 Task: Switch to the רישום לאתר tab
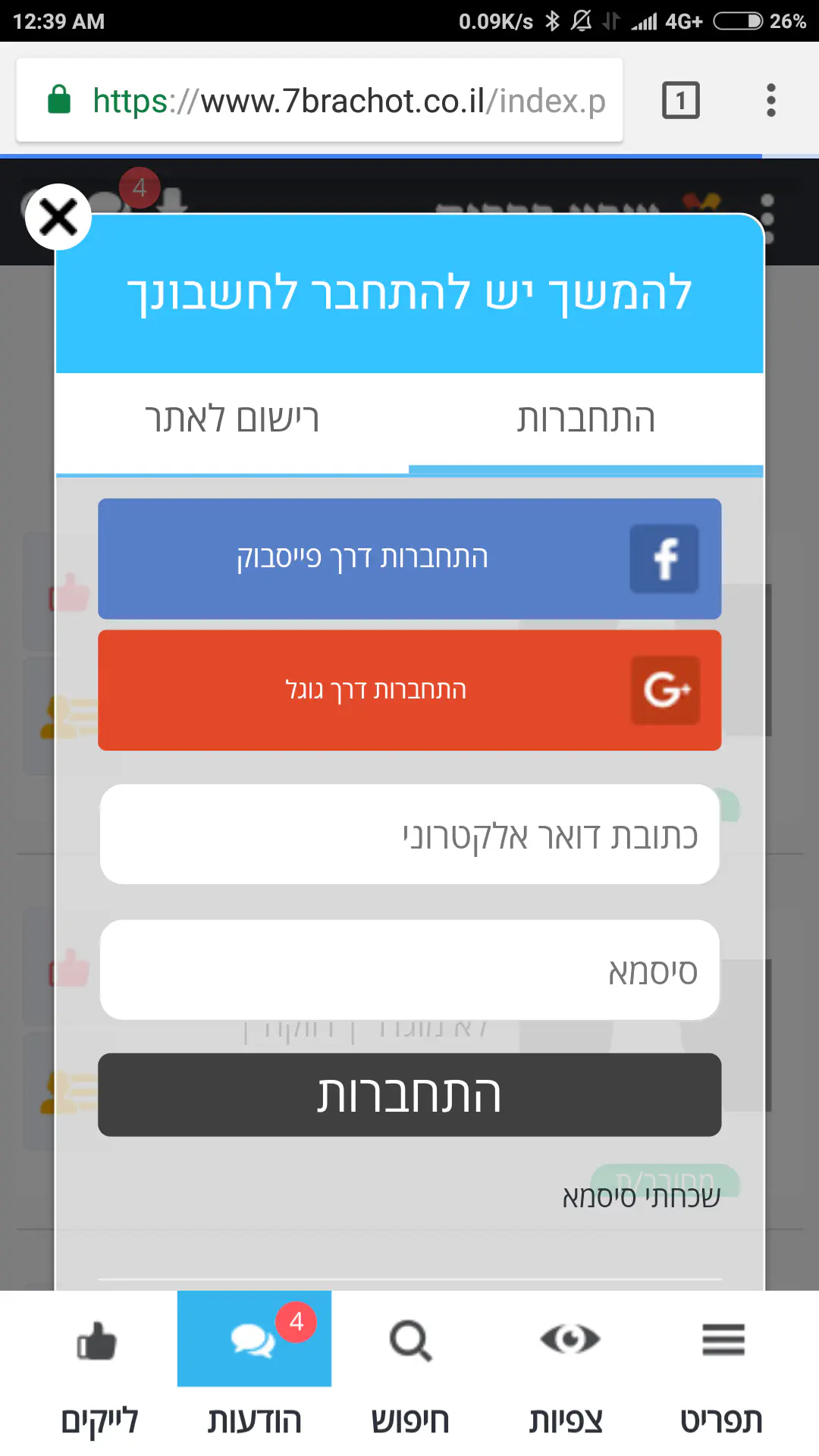pyautogui.click(x=232, y=419)
